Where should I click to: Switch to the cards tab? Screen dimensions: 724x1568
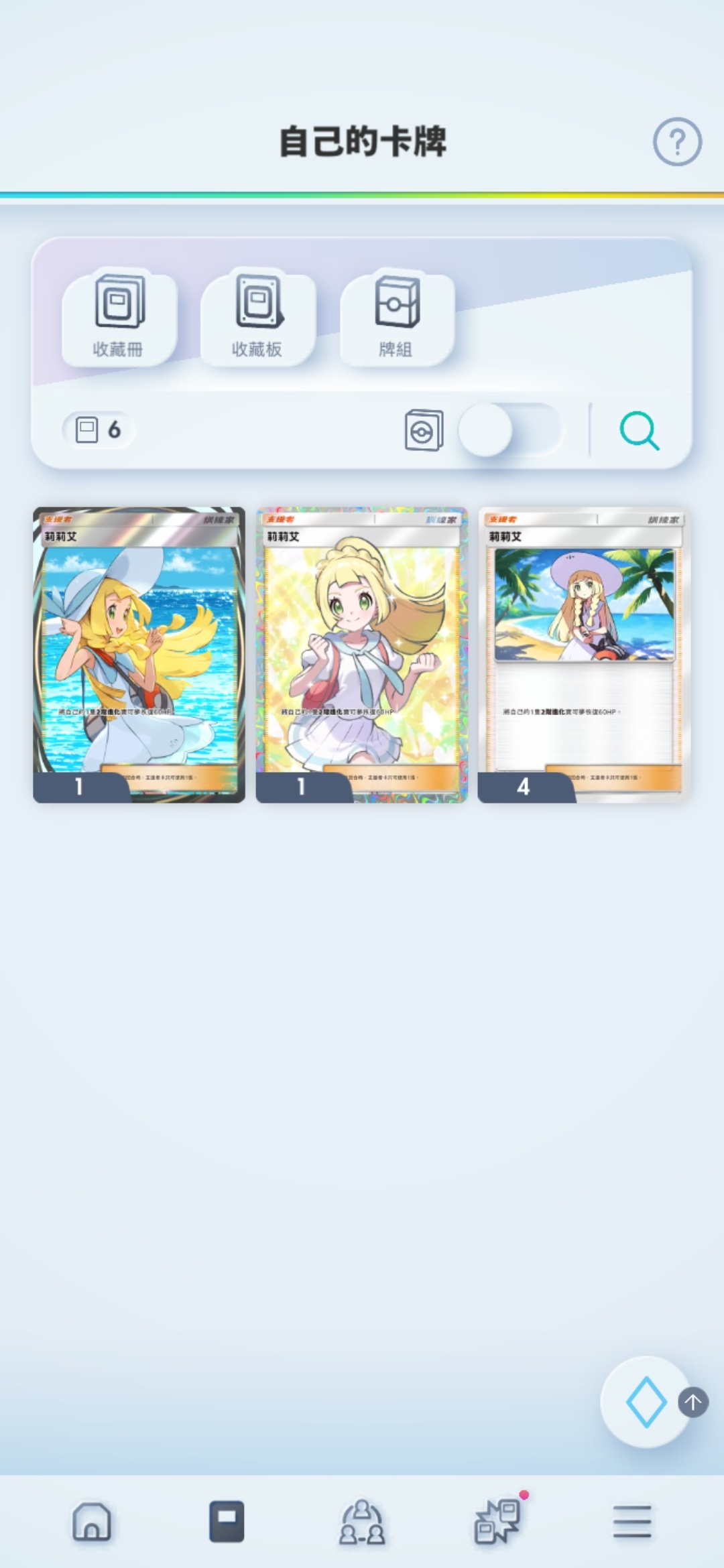pos(227,1522)
